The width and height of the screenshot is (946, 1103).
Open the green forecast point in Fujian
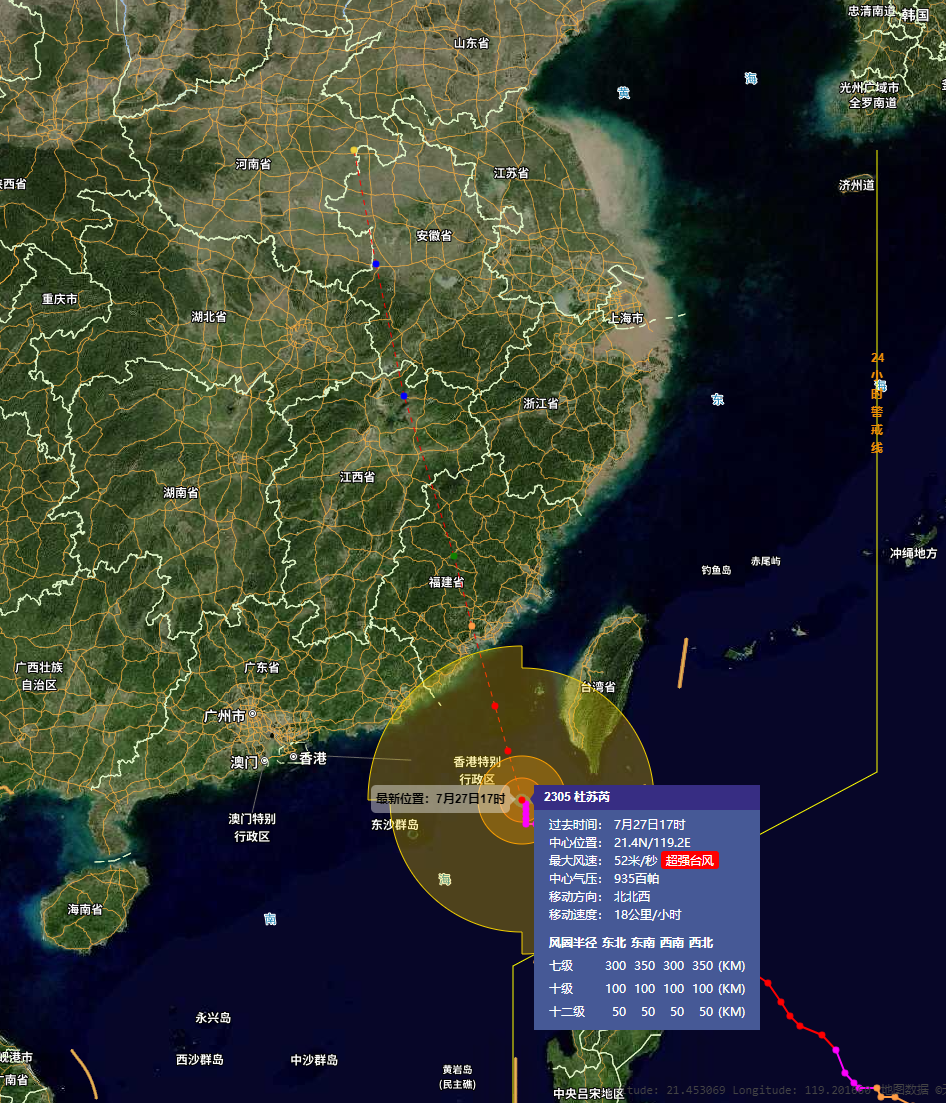click(x=454, y=556)
